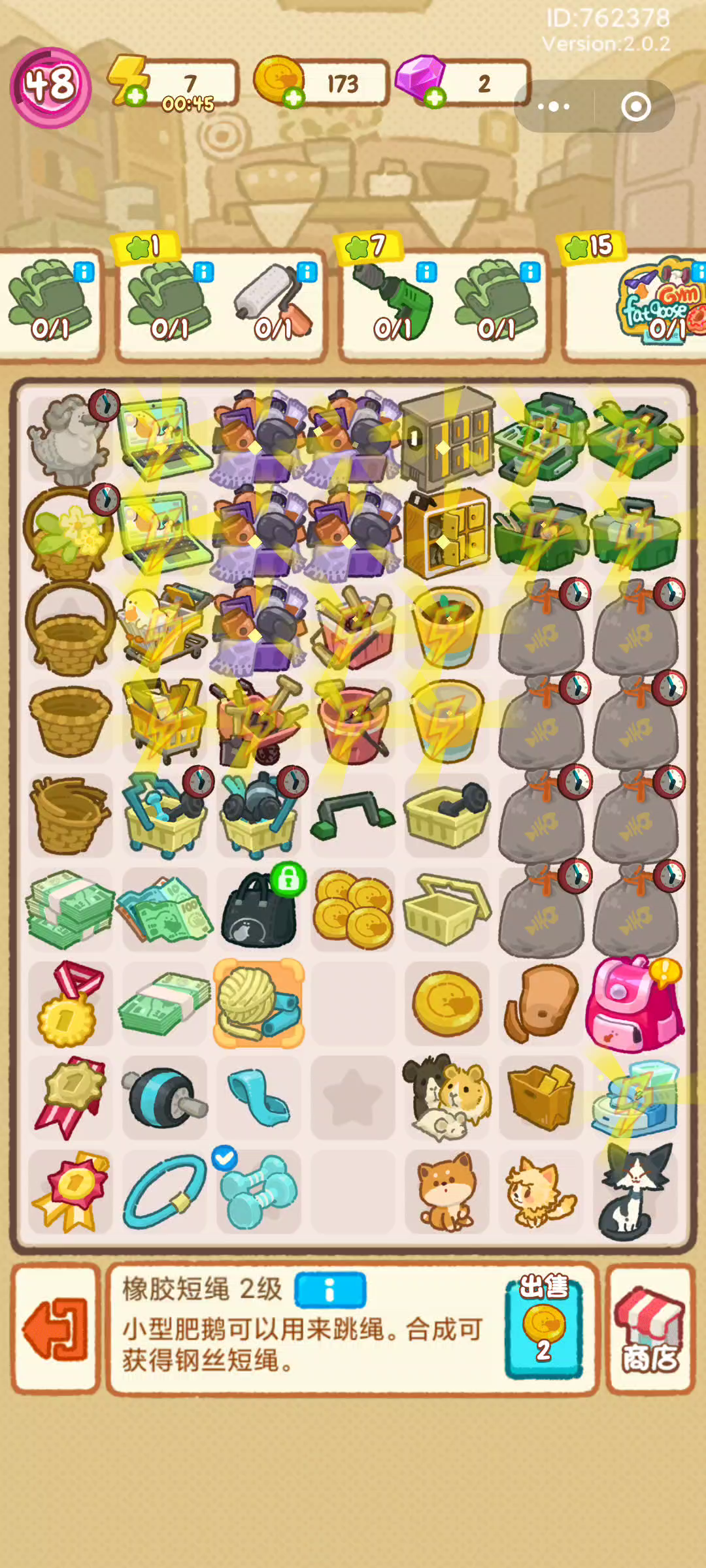The image size is (706, 1568).
Task: Select the blue dumbbells with checkmark
Action: (260, 1190)
